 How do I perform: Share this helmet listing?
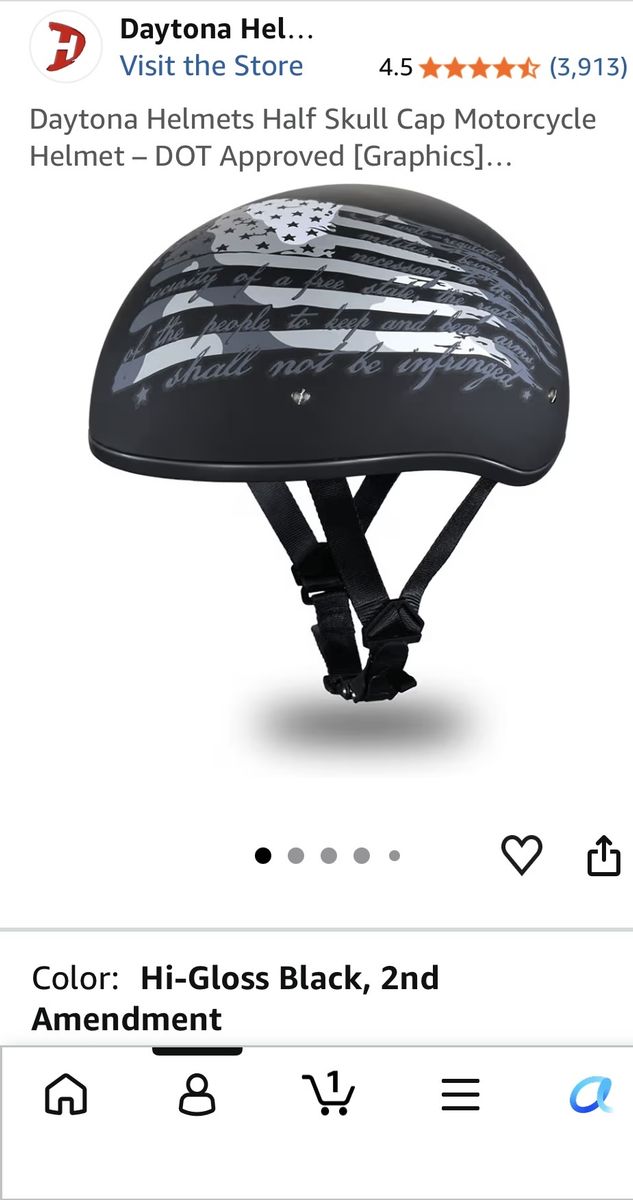coord(603,856)
